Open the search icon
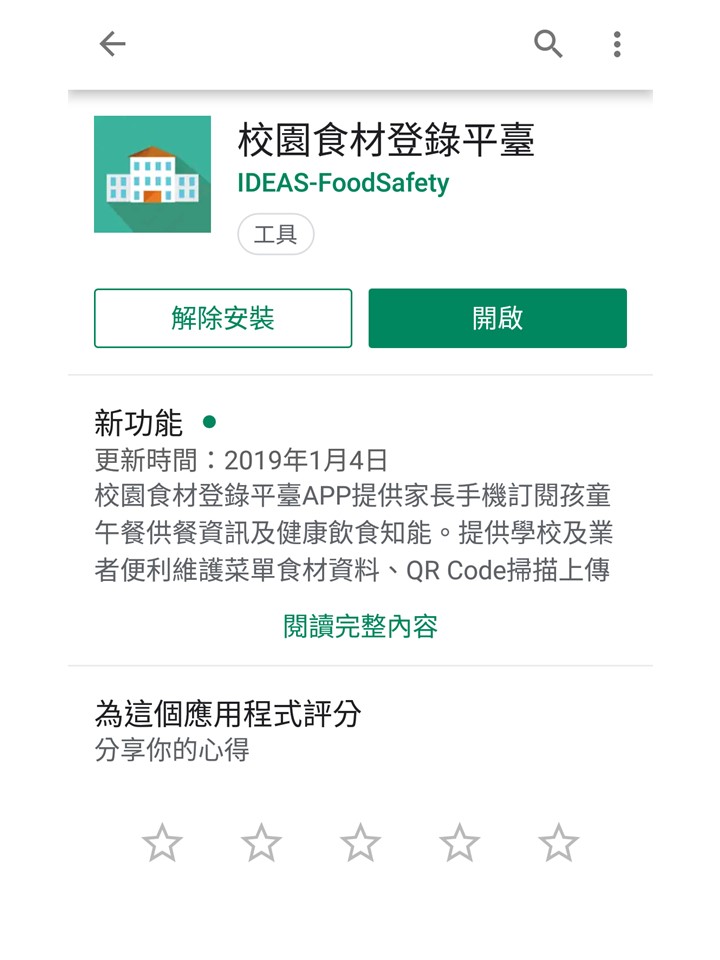720x960 pixels. click(548, 44)
